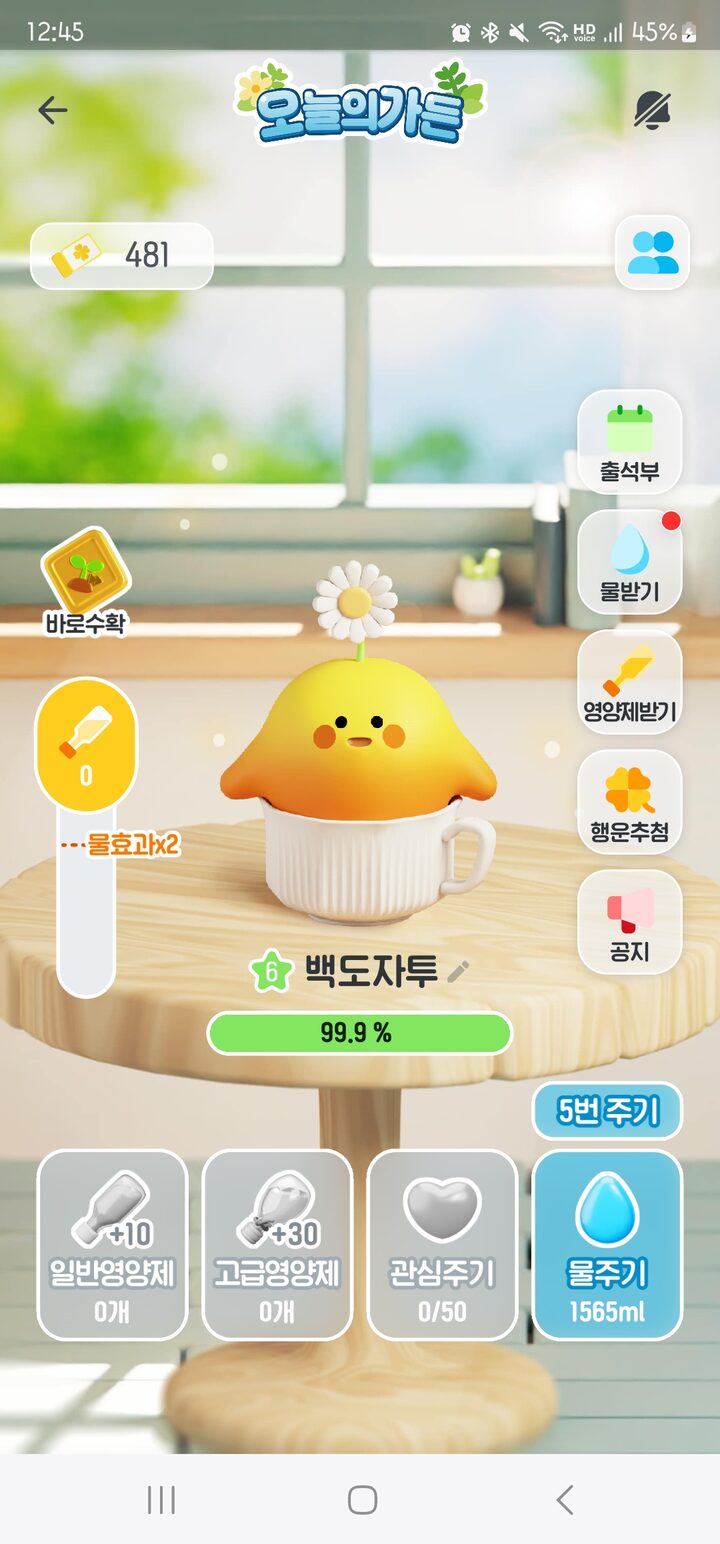Tap 물받기 to collect water
The width and height of the screenshot is (720, 1544).
coord(630,562)
